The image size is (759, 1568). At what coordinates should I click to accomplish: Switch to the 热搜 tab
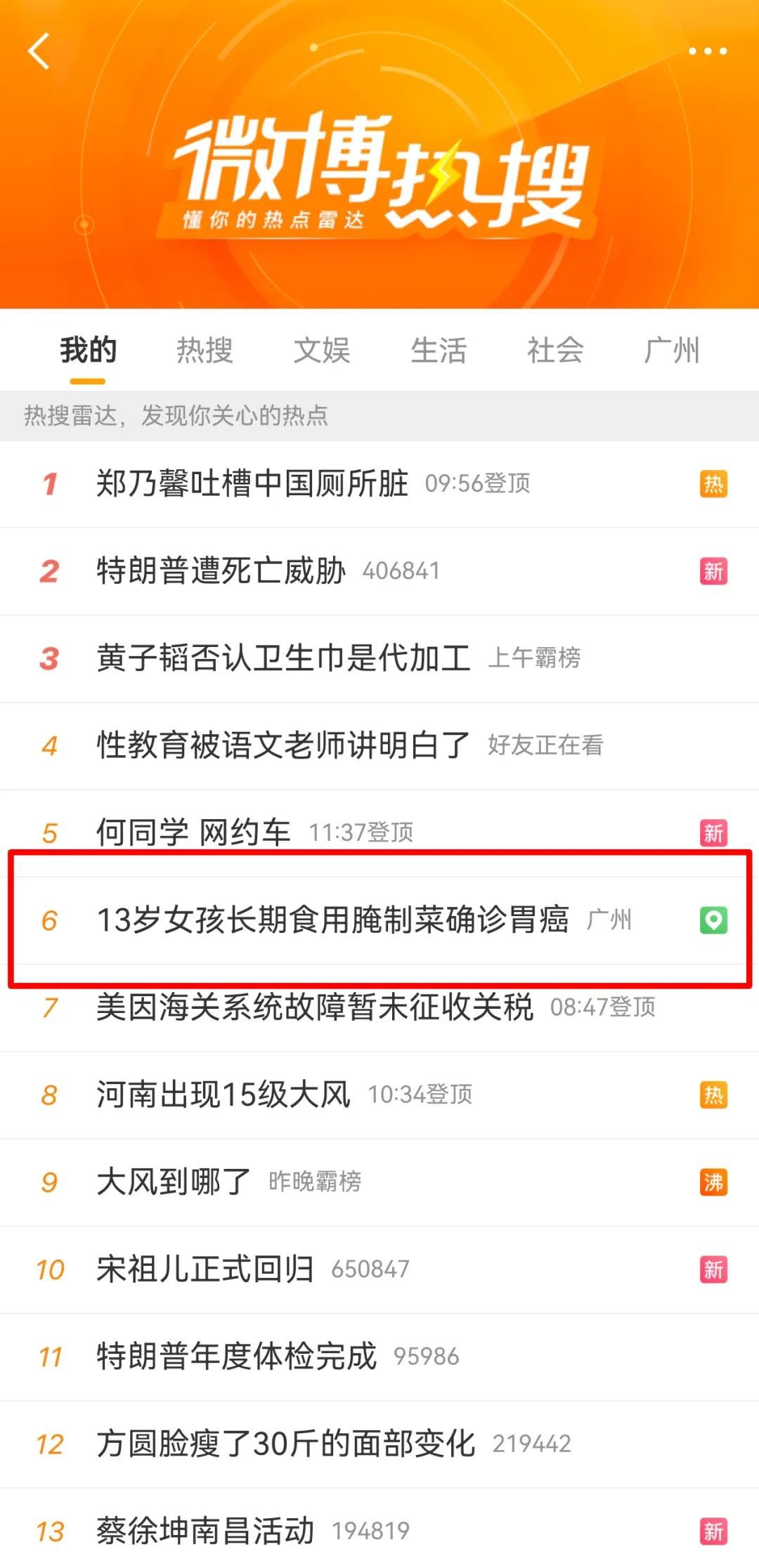tap(205, 350)
